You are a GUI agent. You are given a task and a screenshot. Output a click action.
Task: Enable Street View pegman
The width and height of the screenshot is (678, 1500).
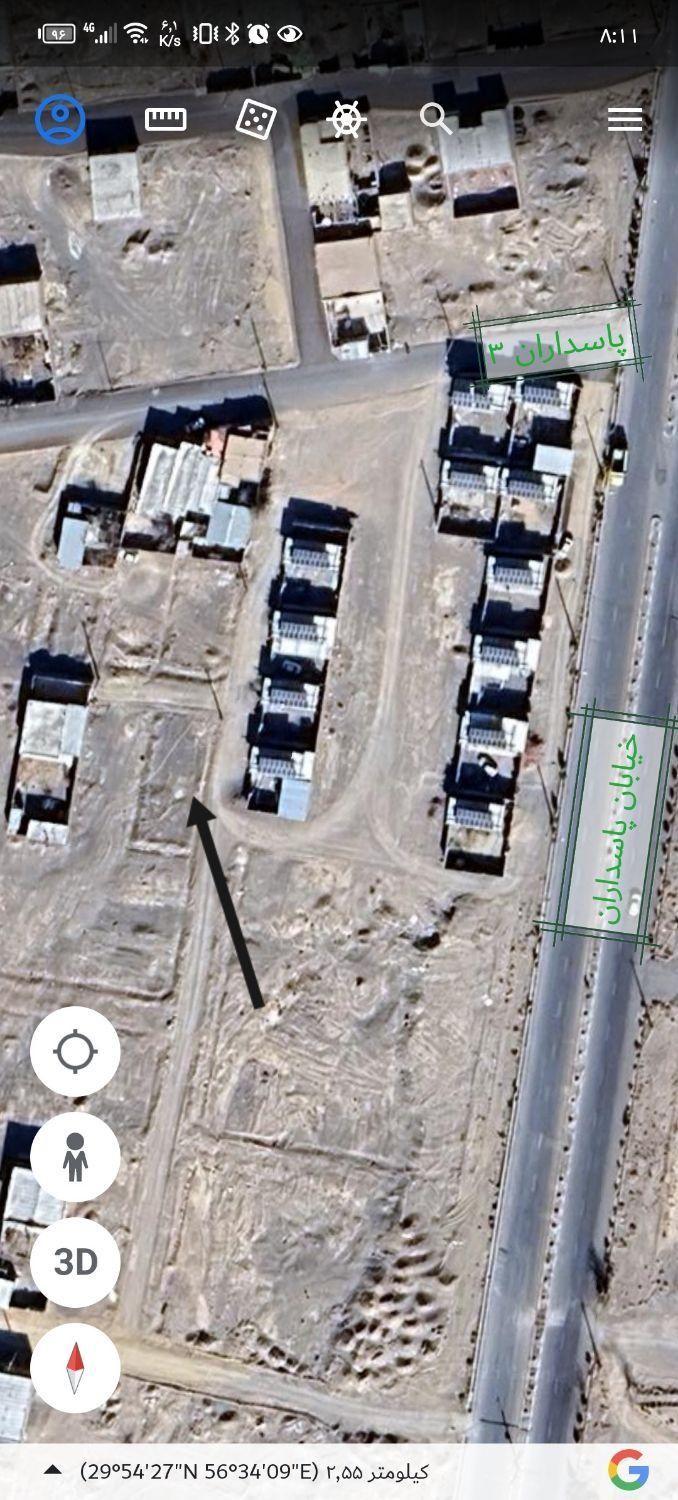point(75,1157)
